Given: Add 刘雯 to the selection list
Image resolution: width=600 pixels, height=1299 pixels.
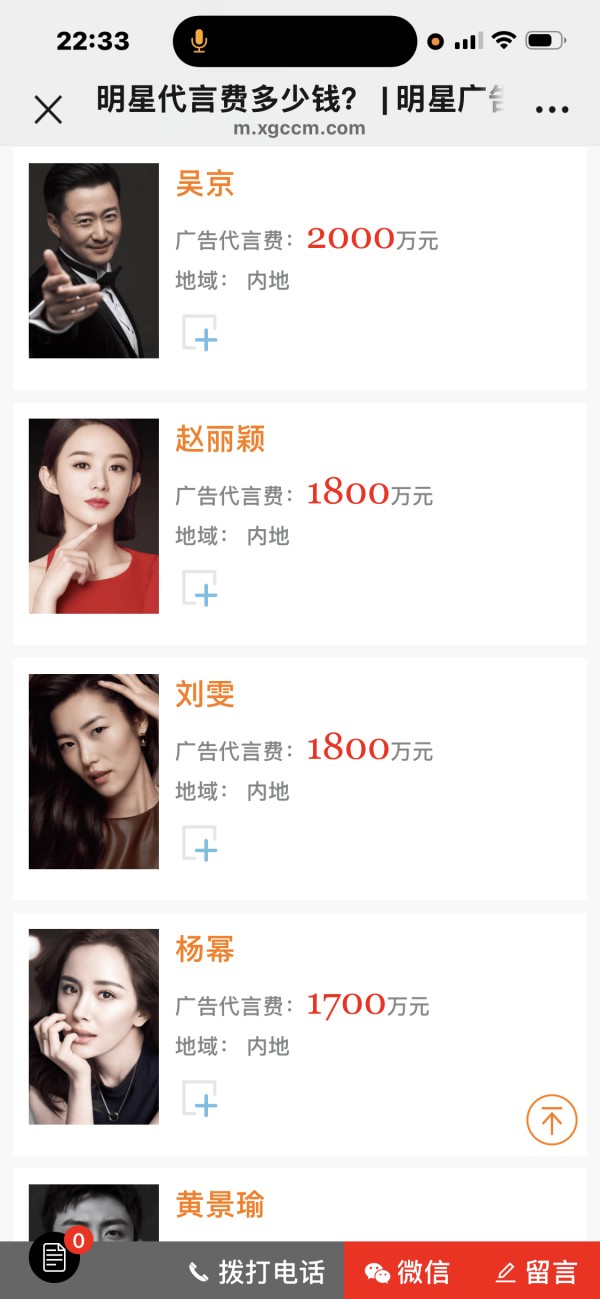Looking at the screenshot, I should click(x=200, y=843).
